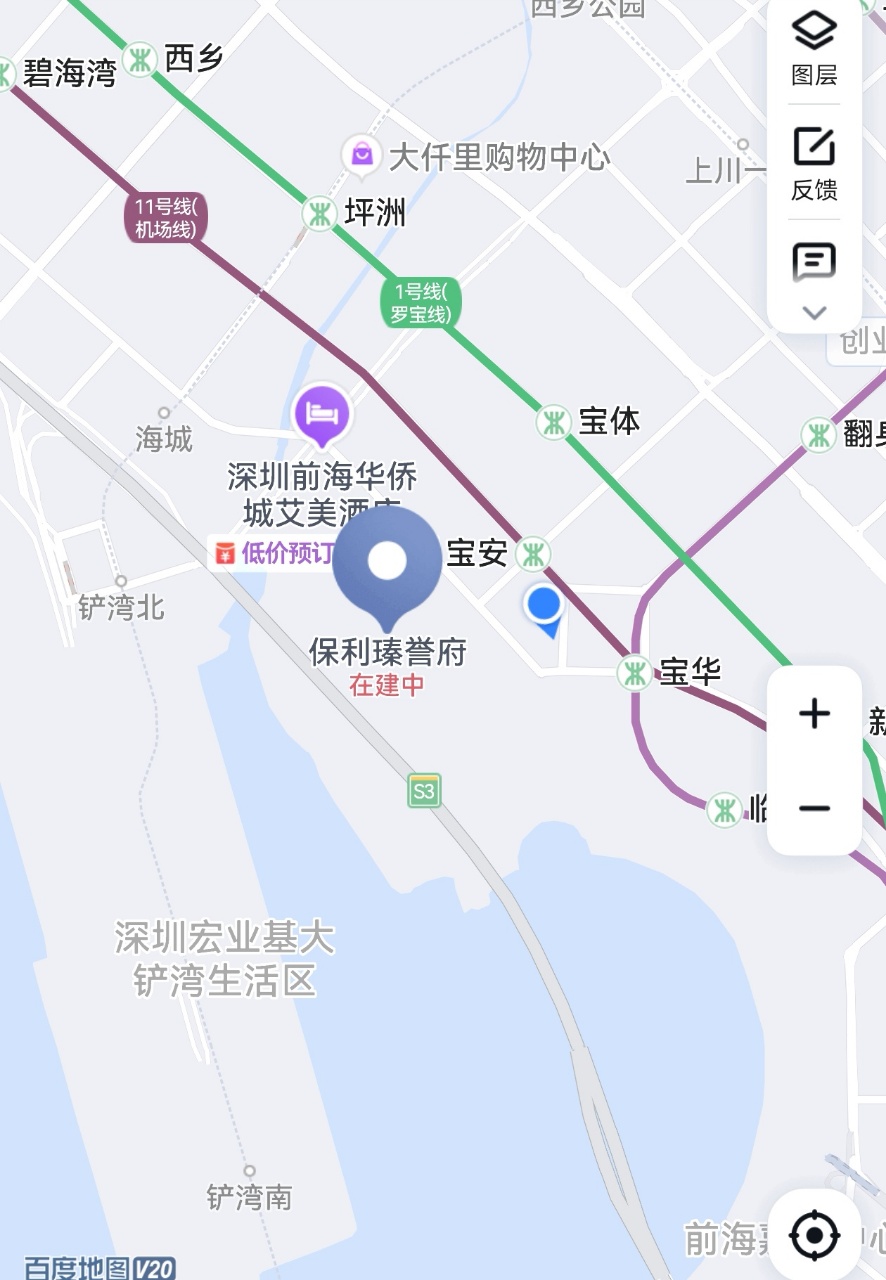Image resolution: width=886 pixels, height=1280 pixels.
Task: Zoom out with the minus button
Action: [814, 808]
